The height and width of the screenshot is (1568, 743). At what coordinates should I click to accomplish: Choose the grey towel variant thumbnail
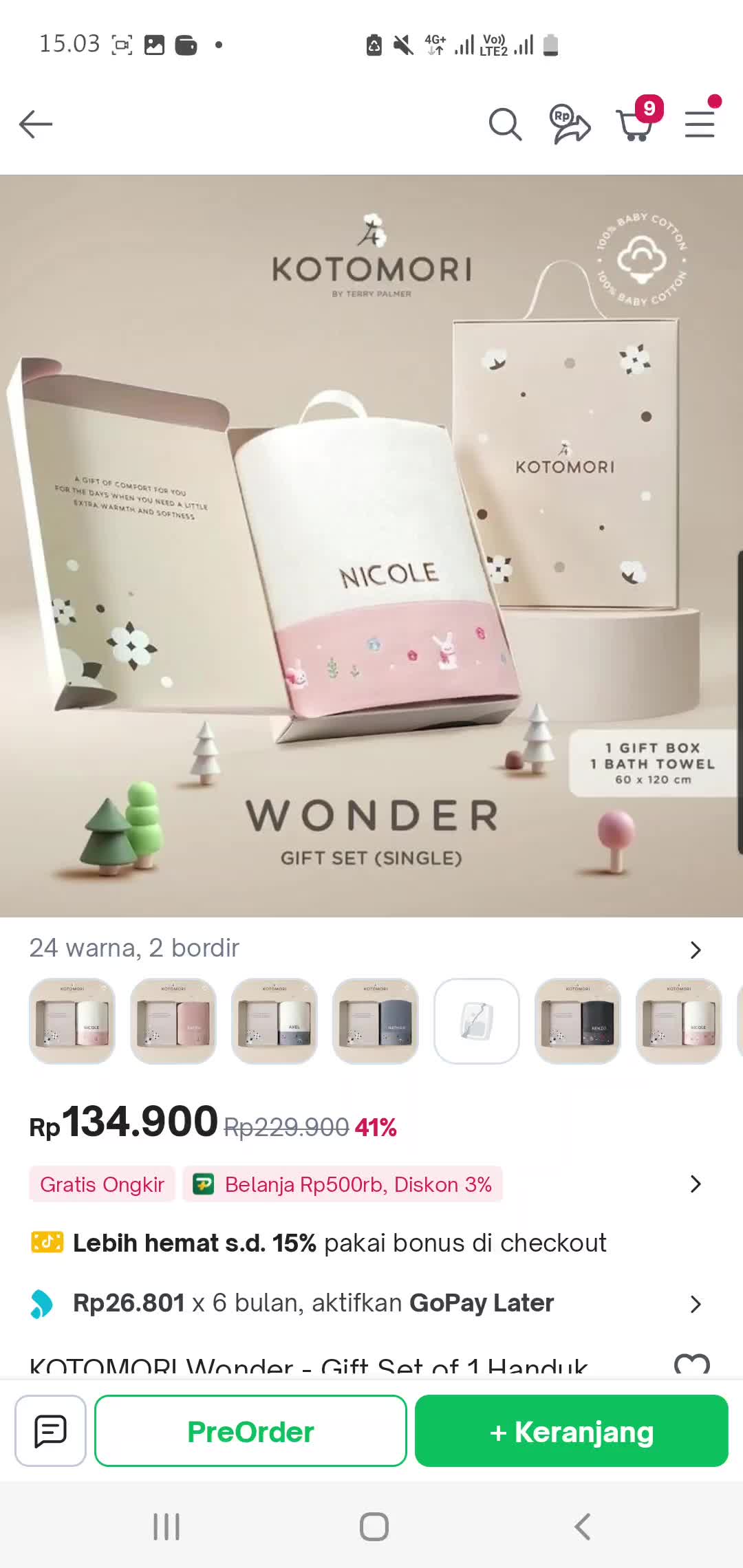[376, 1021]
